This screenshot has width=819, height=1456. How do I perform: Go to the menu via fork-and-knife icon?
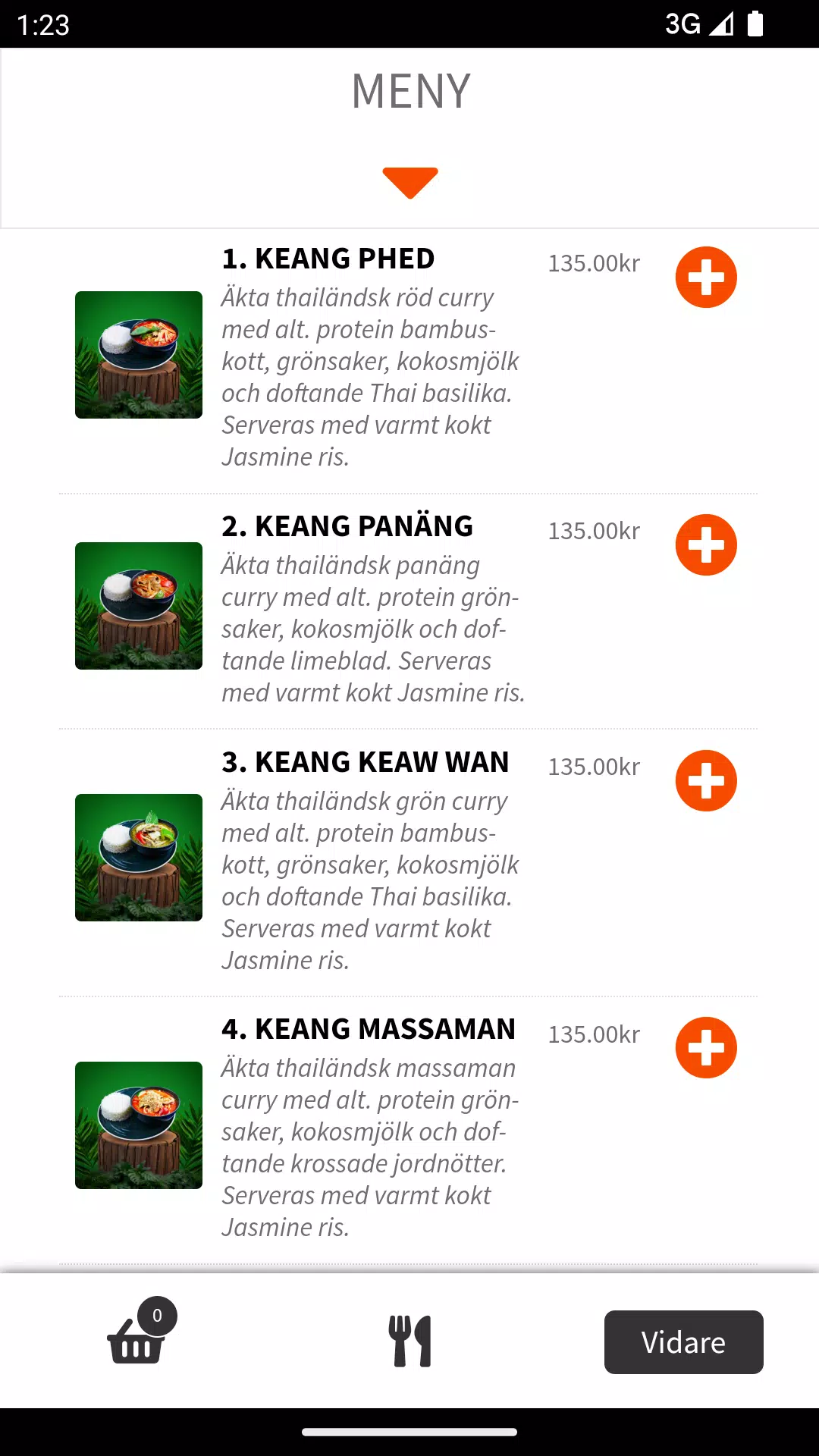coord(410,1341)
